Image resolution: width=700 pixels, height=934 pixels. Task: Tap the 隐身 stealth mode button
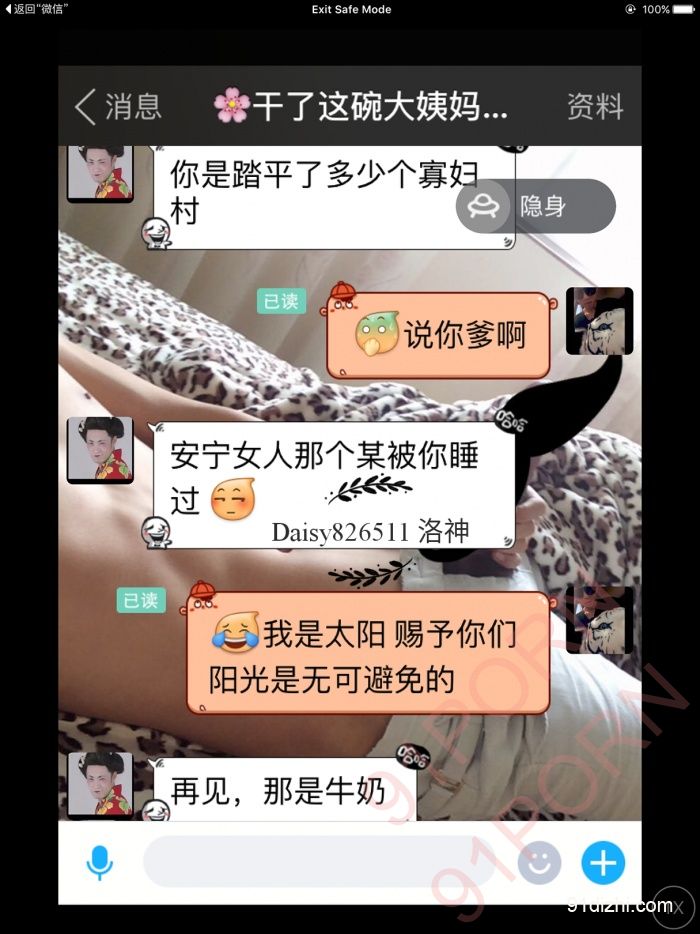click(x=535, y=206)
